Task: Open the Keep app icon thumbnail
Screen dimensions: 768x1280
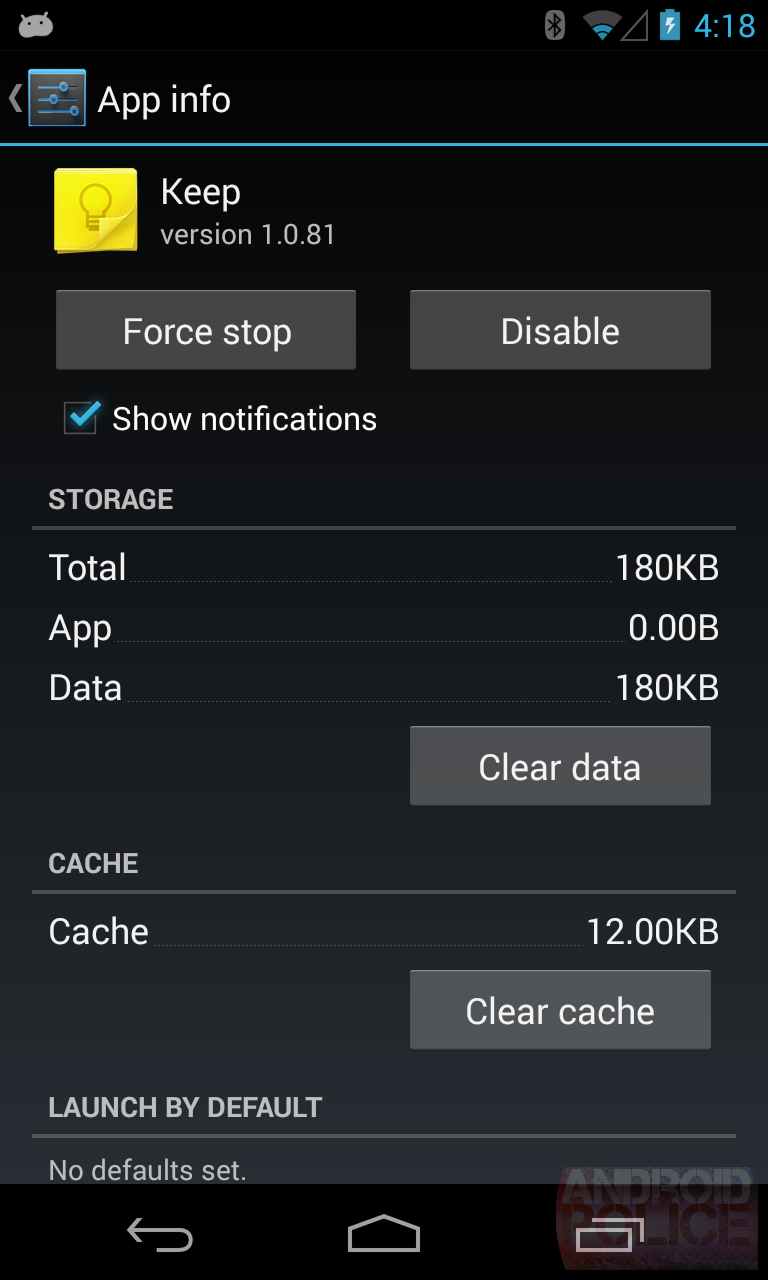Action: 96,211
